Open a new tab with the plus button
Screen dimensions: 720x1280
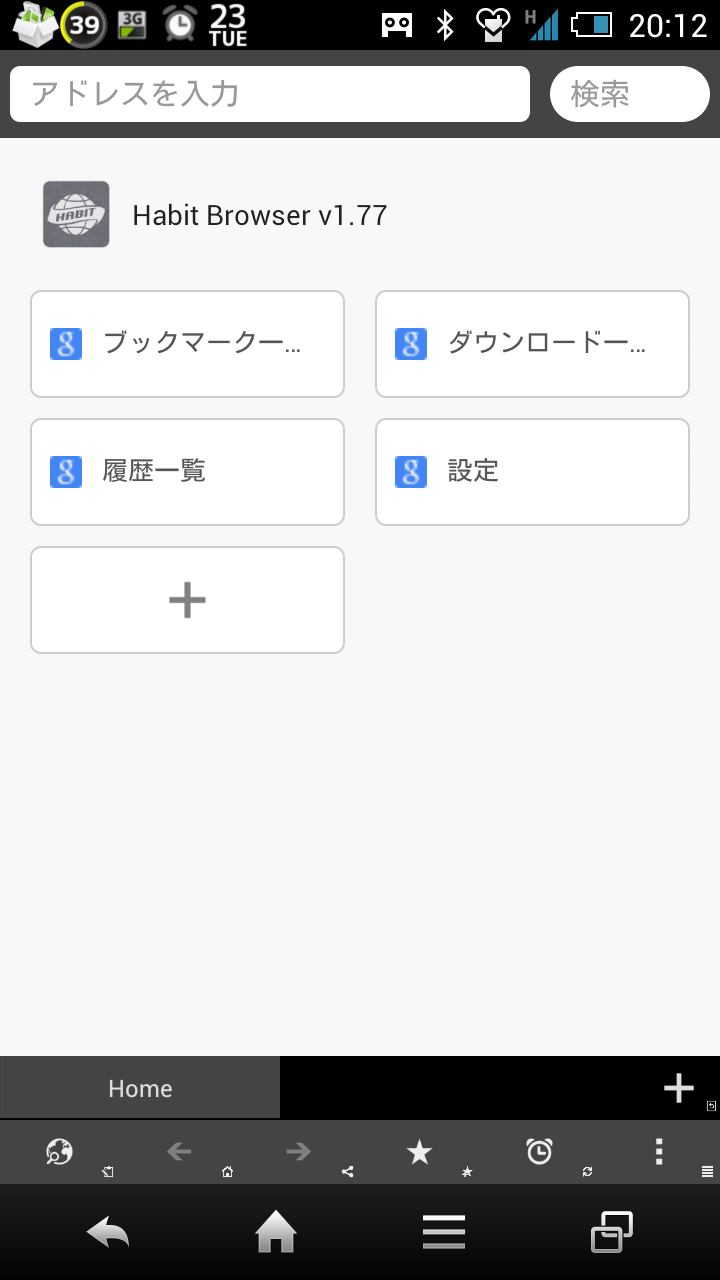pos(679,1088)
